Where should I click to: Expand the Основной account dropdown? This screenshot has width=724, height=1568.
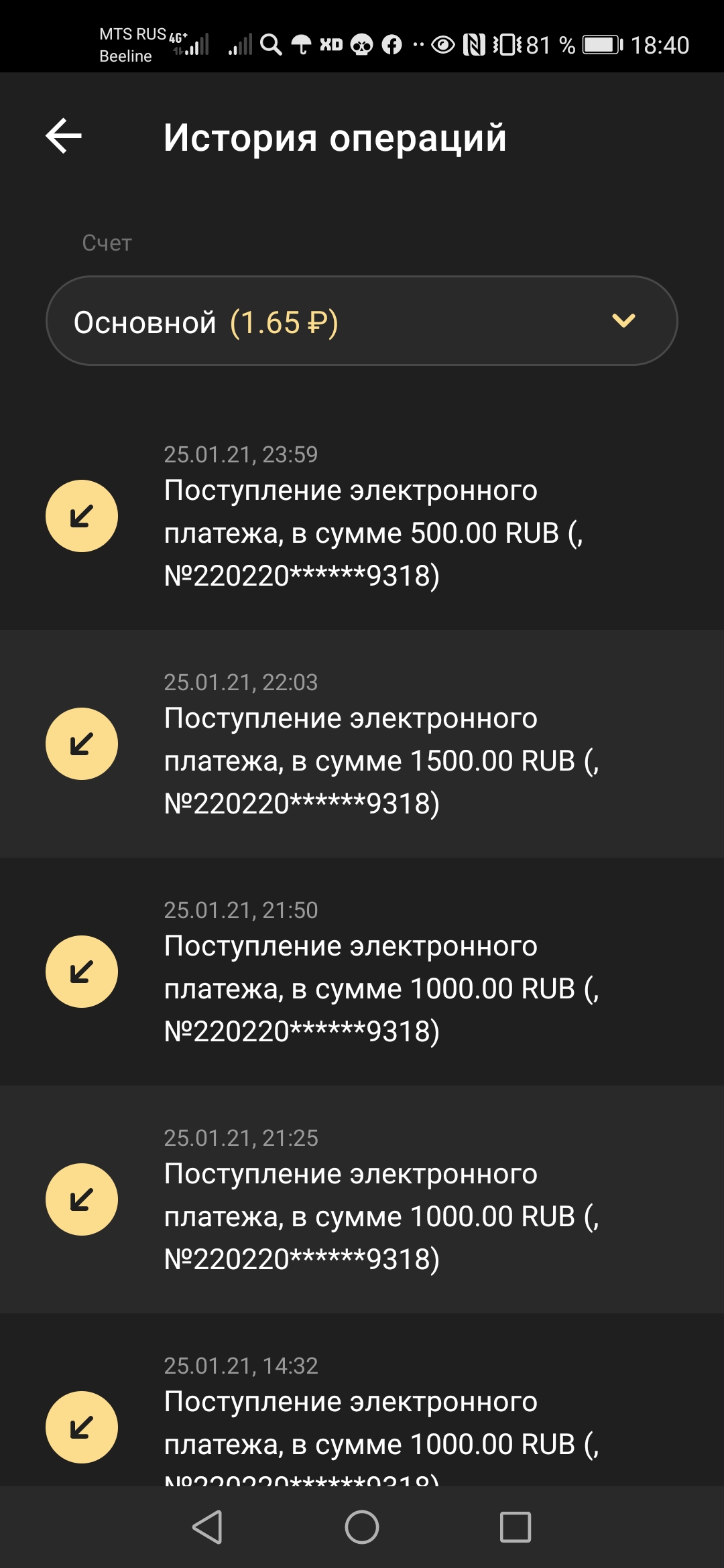coord(362,321)
